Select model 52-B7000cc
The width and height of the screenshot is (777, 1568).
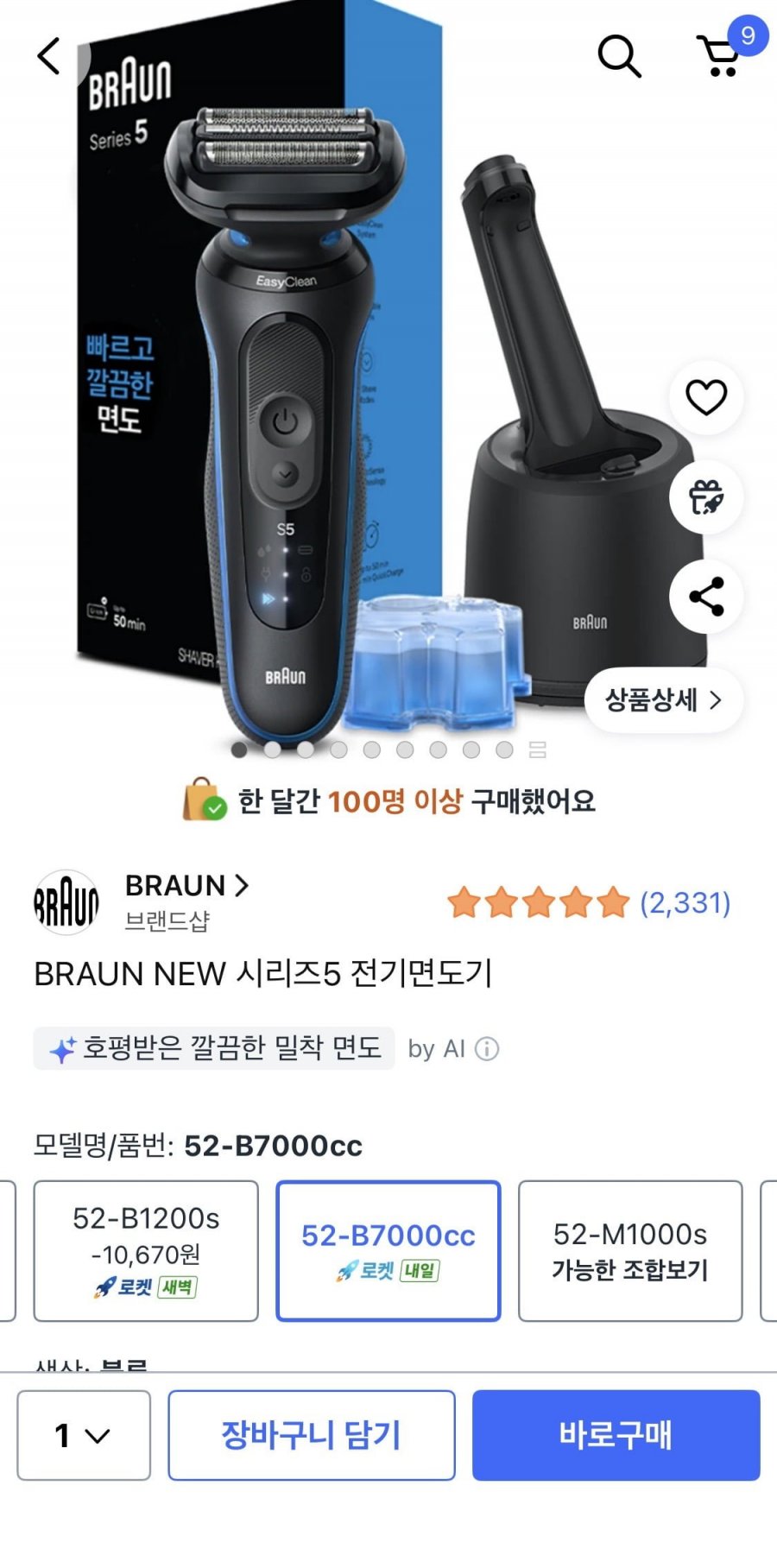(x=388, y=1251)
